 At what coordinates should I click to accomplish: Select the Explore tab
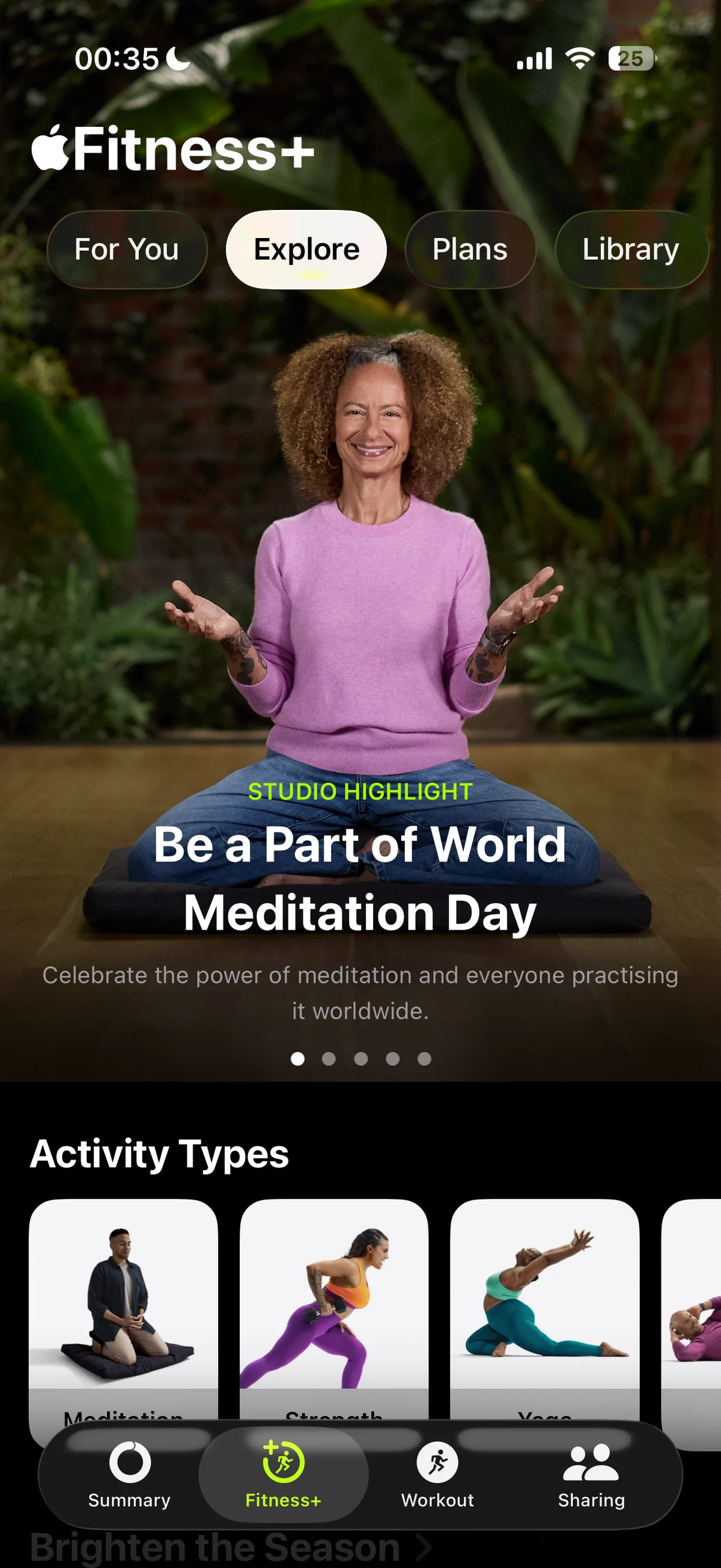pyautogui.click(x=306, y=250)
